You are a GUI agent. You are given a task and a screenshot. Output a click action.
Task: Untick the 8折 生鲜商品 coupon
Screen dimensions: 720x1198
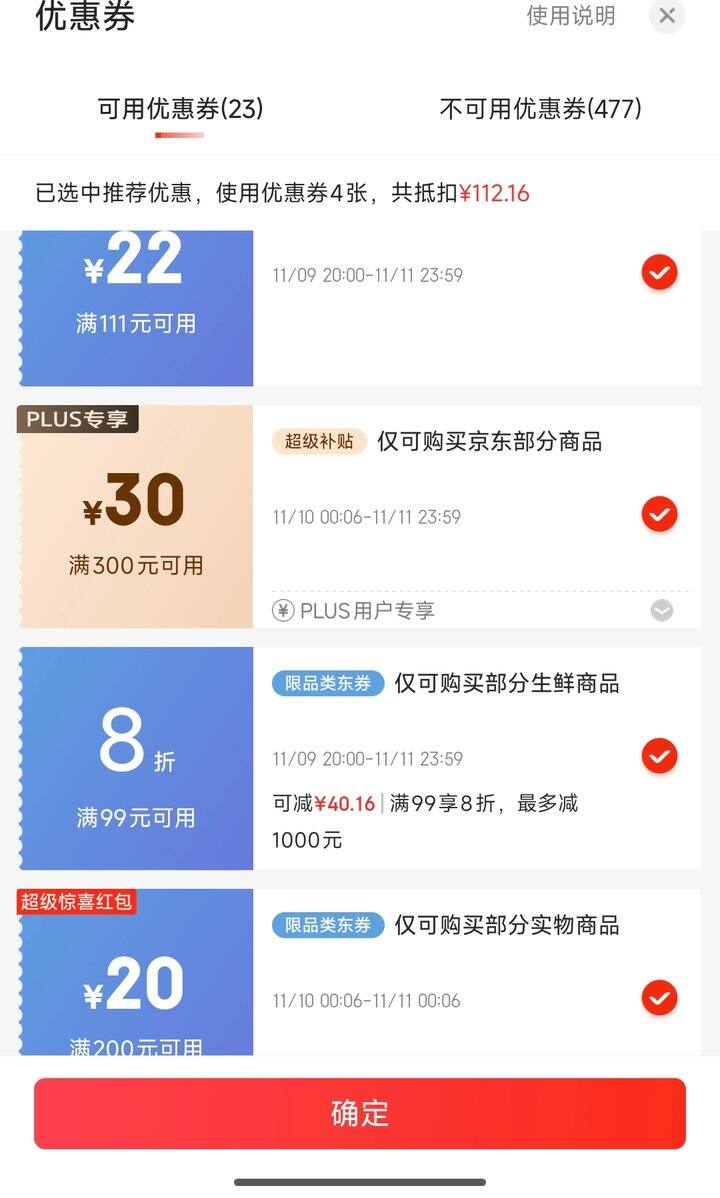point(659,756)
